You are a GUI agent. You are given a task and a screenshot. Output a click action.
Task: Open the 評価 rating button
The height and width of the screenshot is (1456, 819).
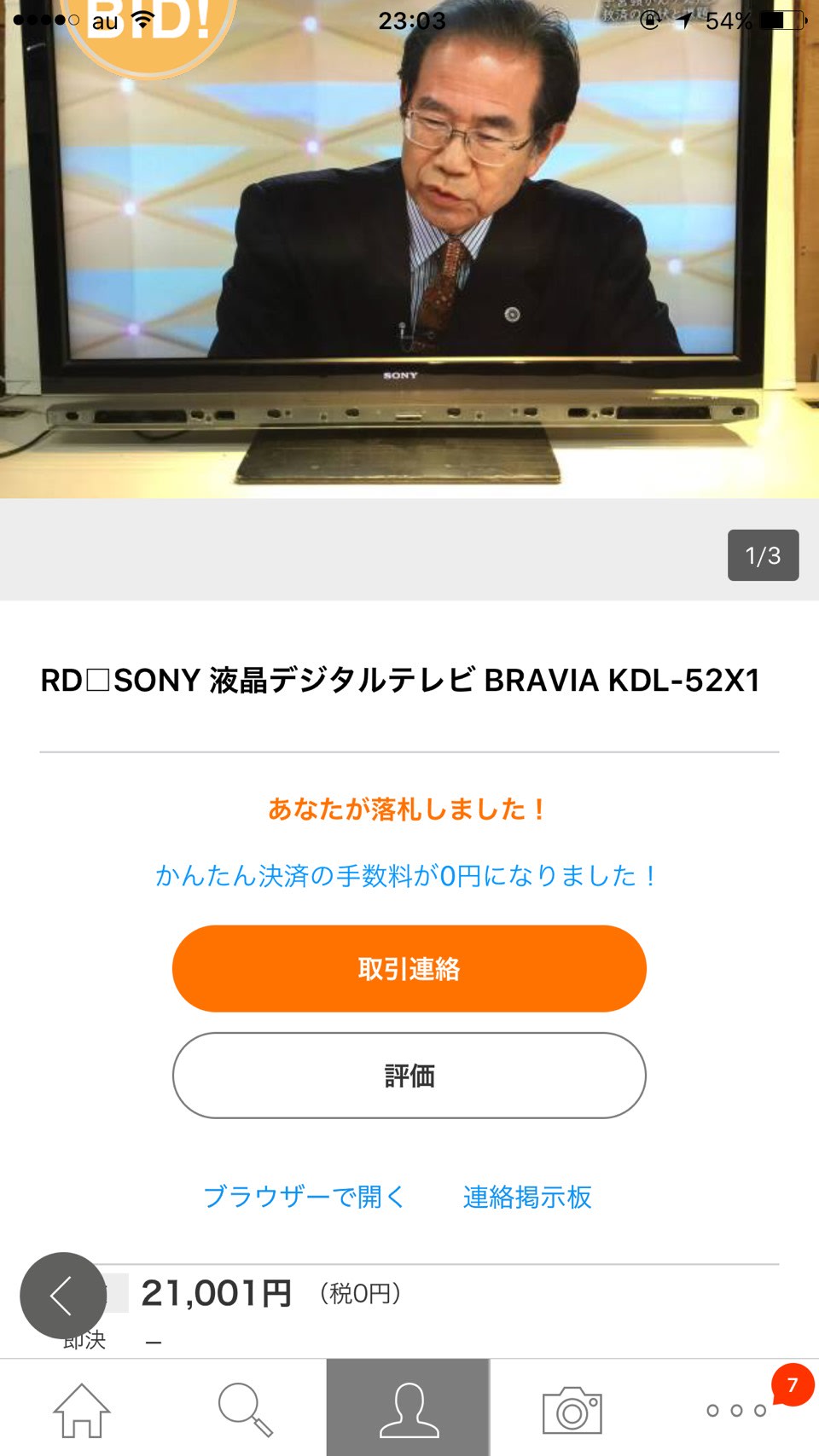(409, 1076)
